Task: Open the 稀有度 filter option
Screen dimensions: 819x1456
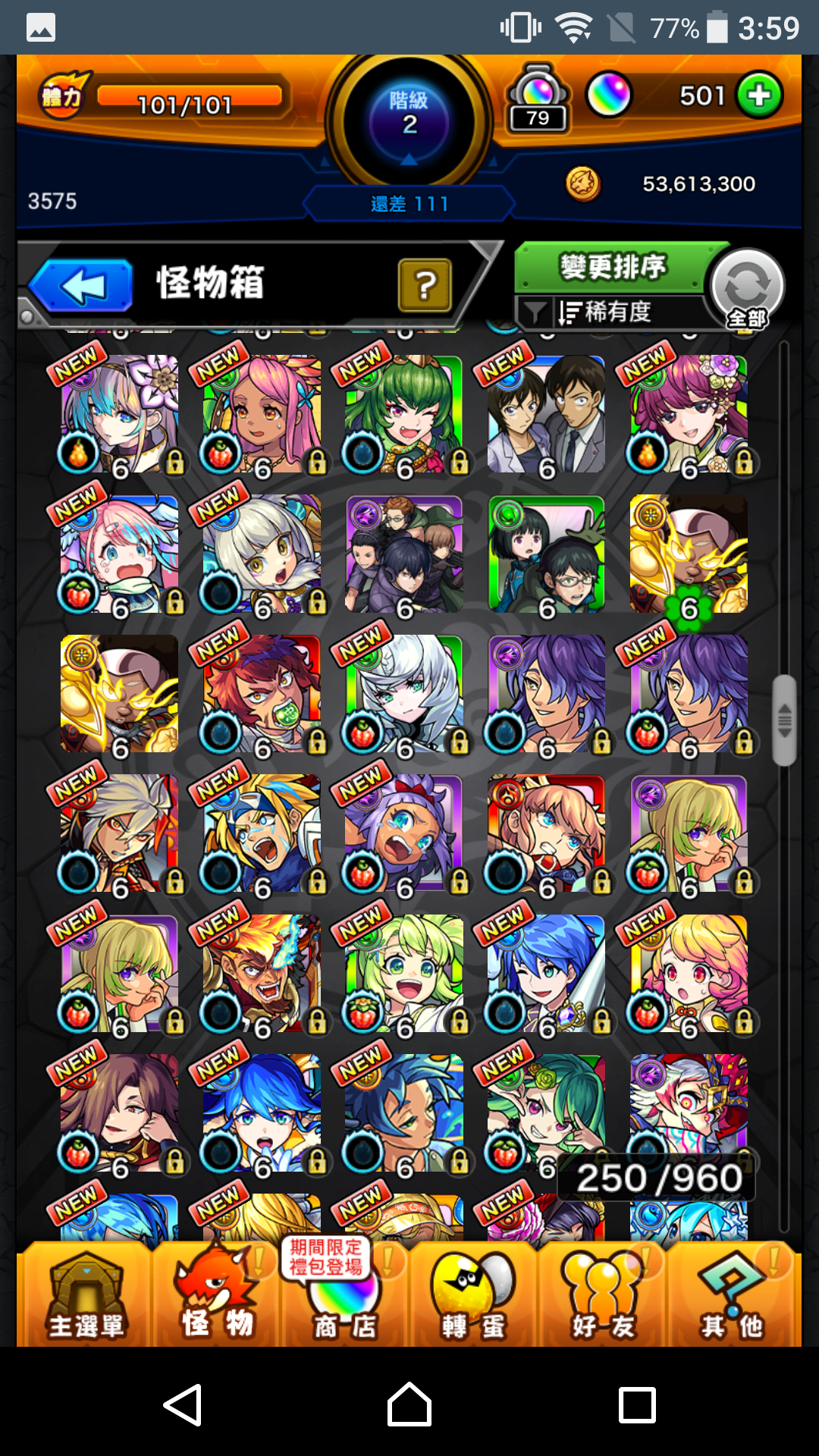Action: pyautogui.click(x=607, y=312)
